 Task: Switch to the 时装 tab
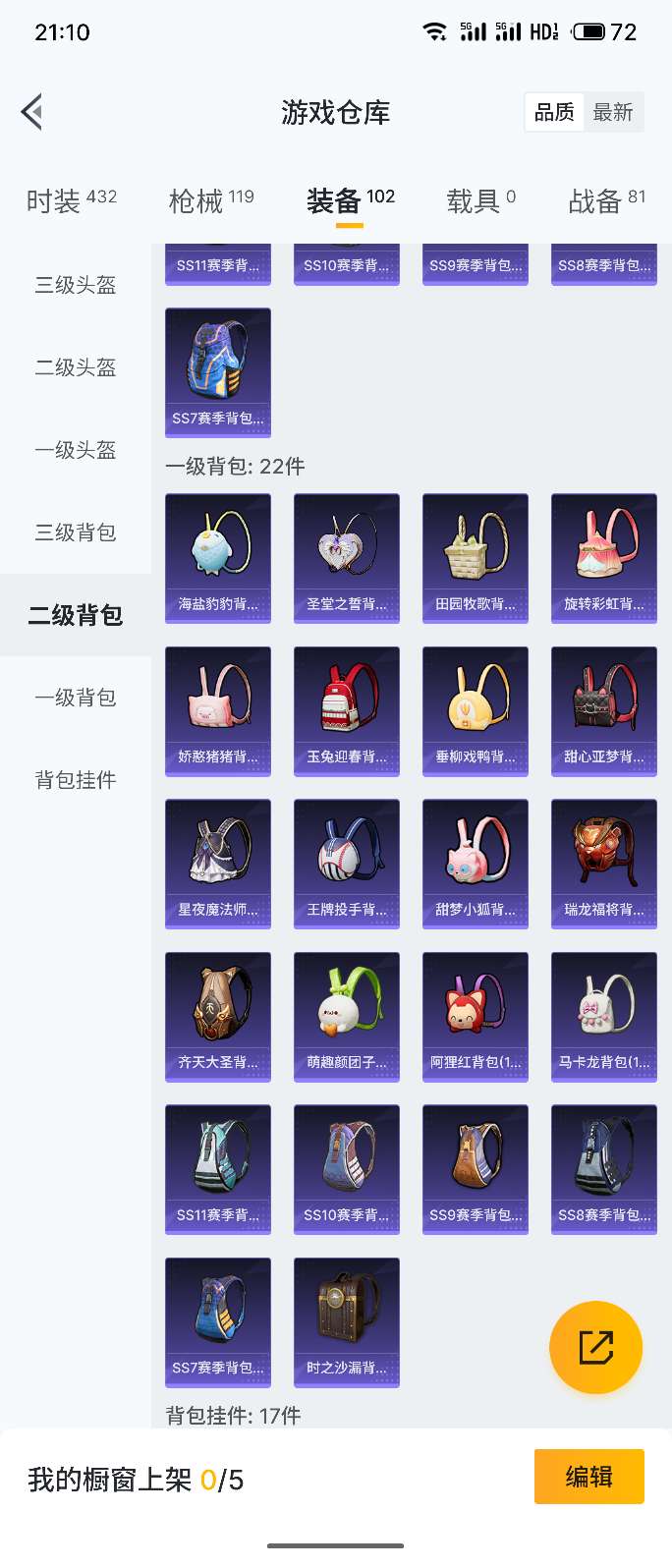71,200
